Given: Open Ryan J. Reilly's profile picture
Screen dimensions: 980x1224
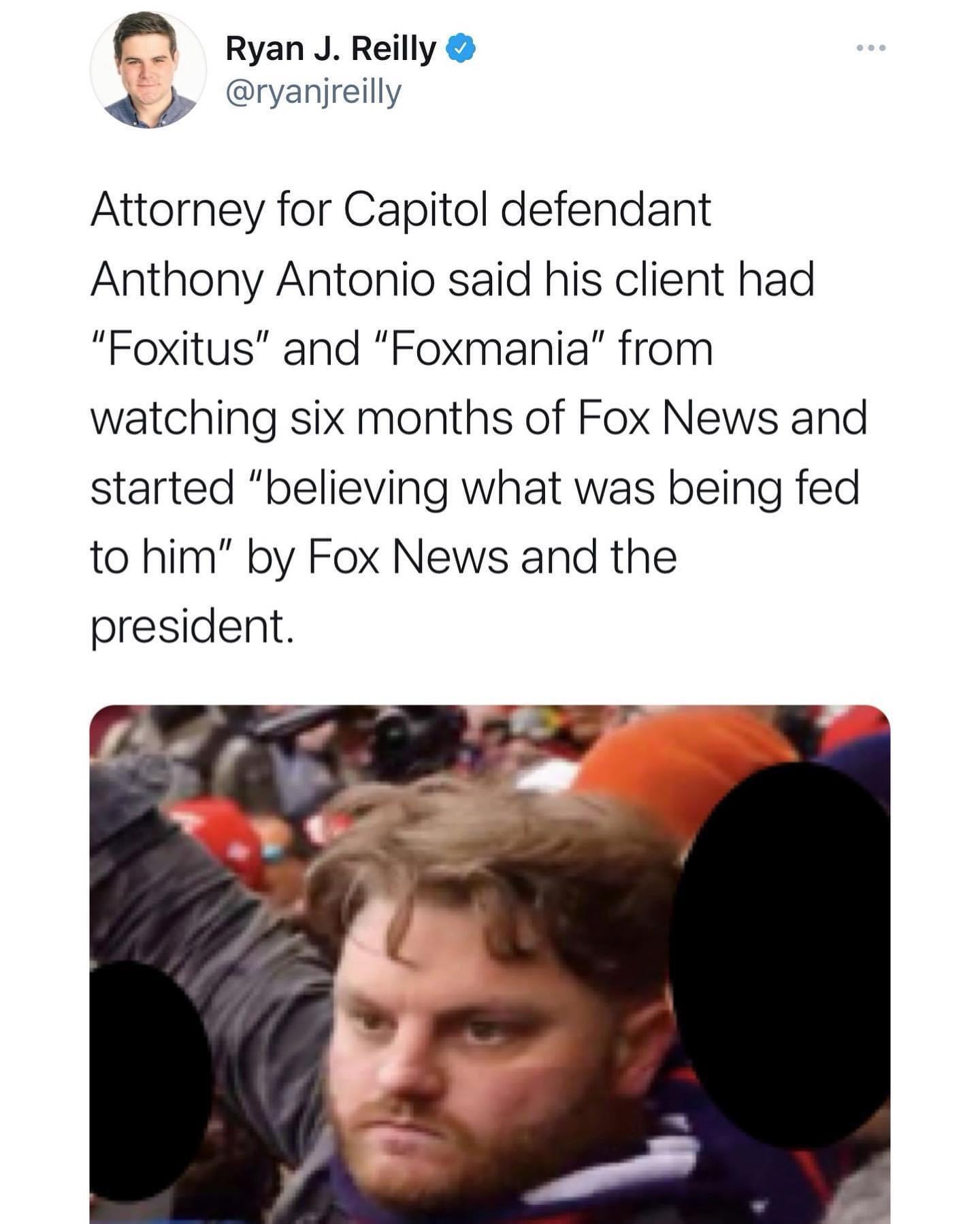Looking at the screenshot, I should (x=148, y=69).
